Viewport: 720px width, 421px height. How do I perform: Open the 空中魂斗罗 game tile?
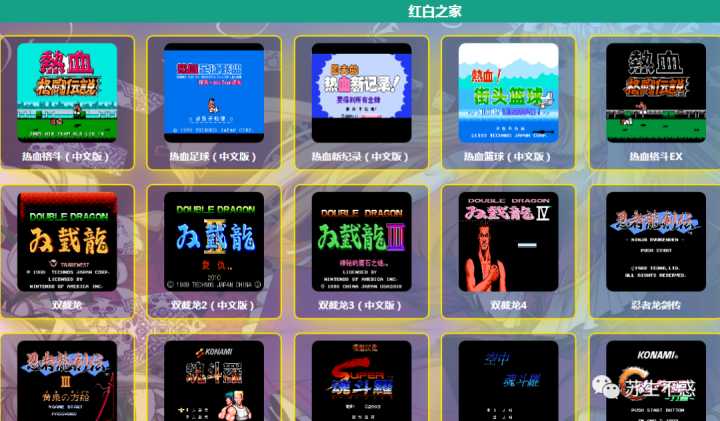508,380
